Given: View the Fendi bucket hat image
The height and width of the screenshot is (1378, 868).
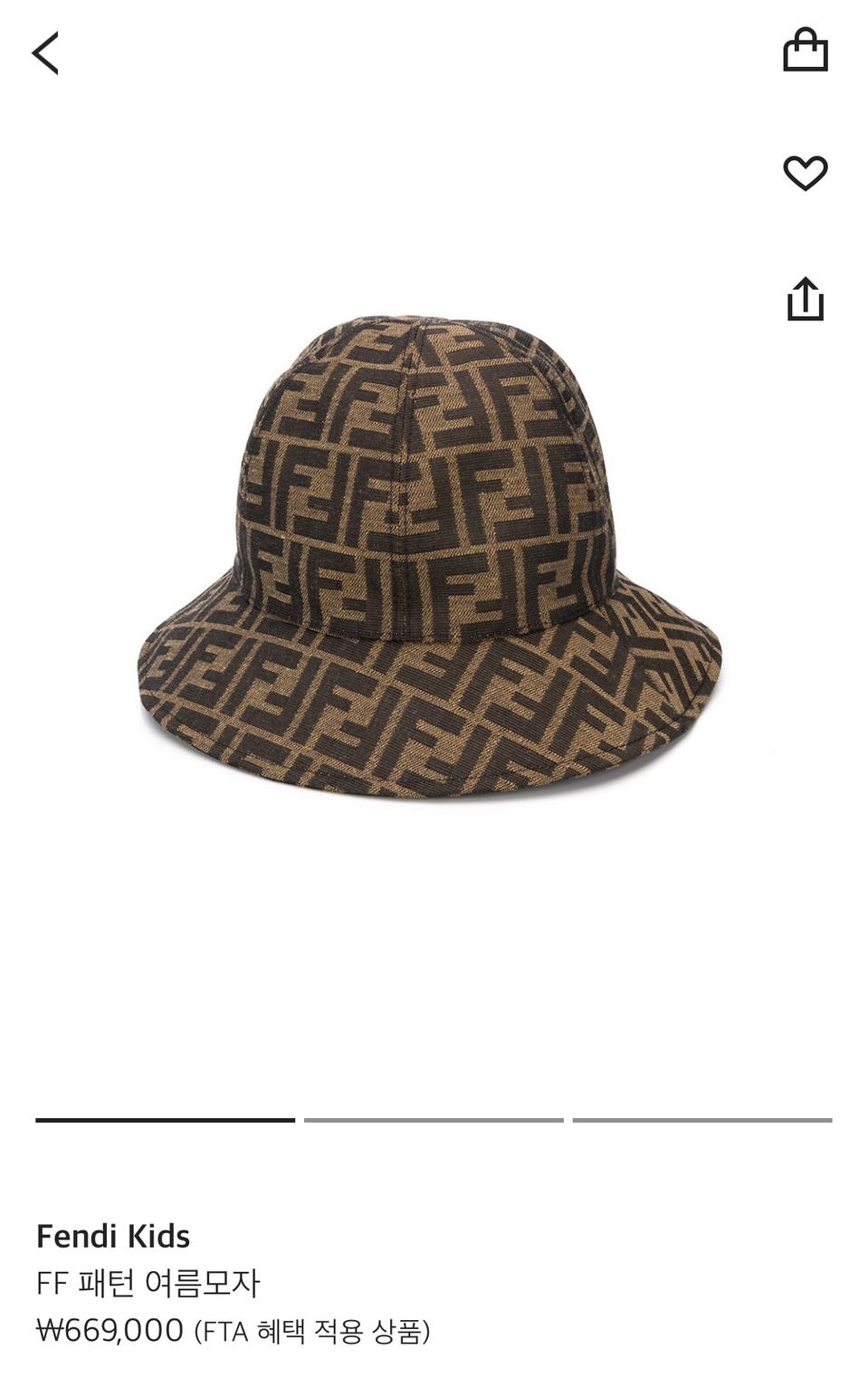Looking at the screenshot, I should point(430,557).
